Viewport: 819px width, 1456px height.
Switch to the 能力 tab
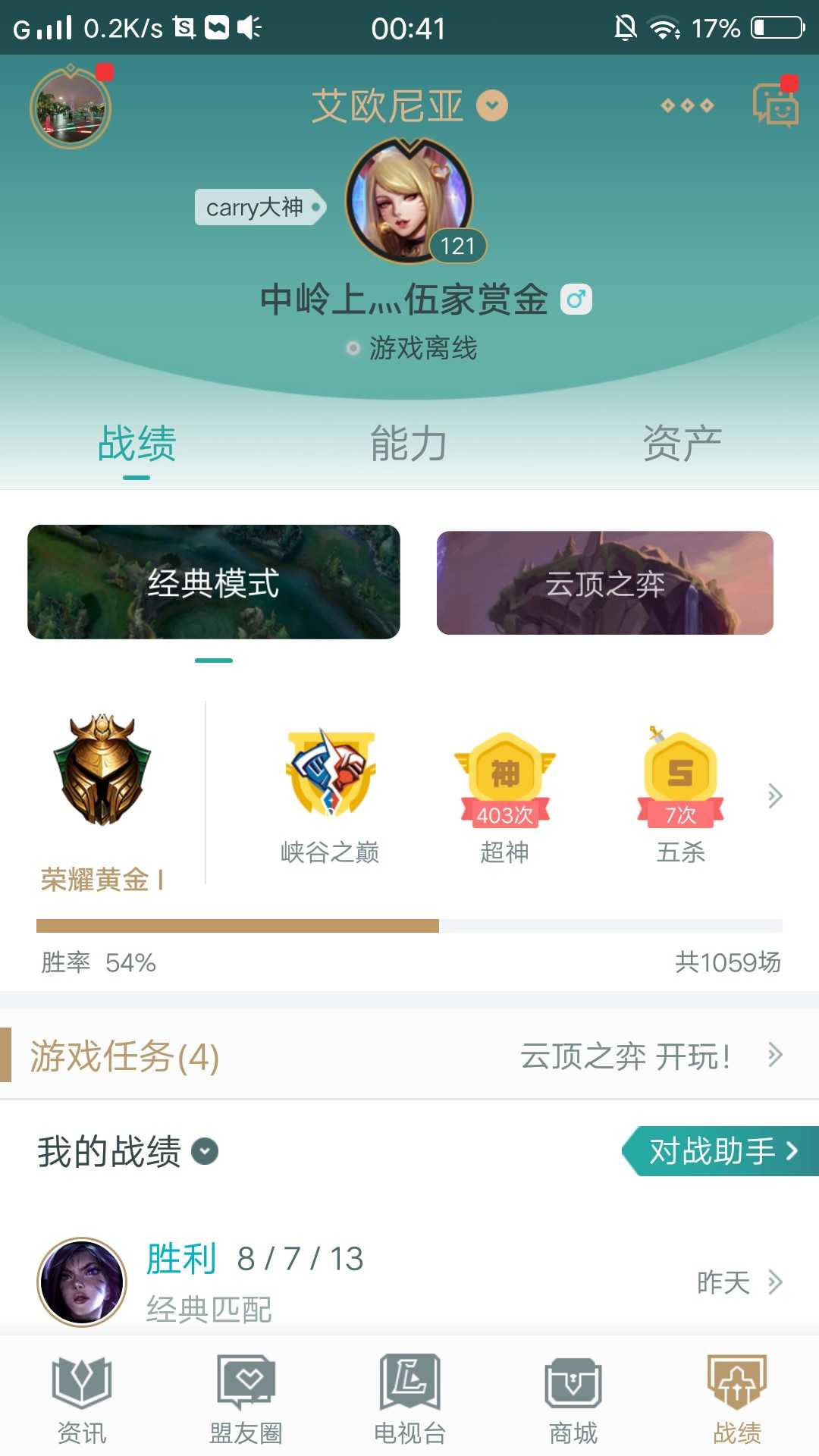[x=409, y=444]
